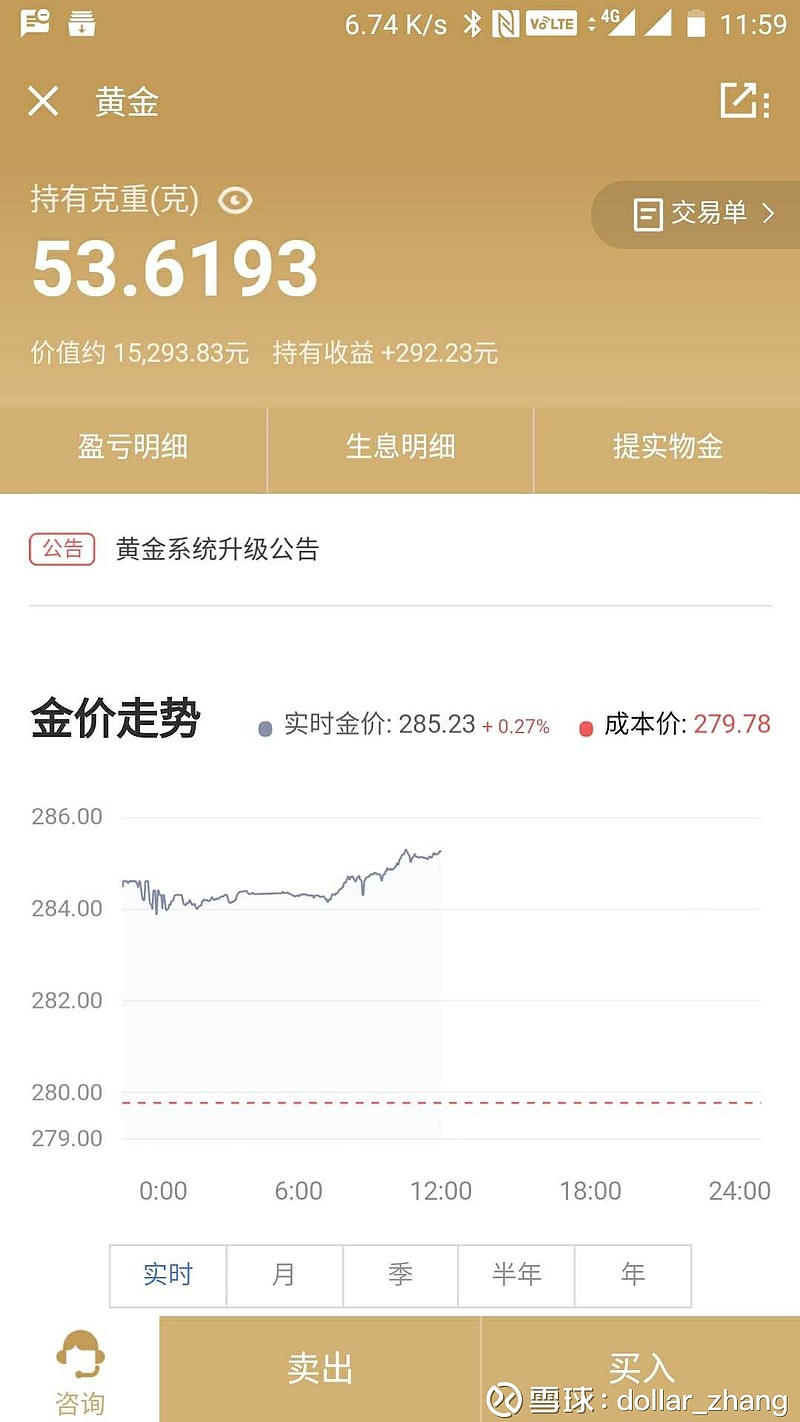The image size is (800, 1422).
Task: Toggle the eye icon to hide holdings amount
Action: coord(236,199)
